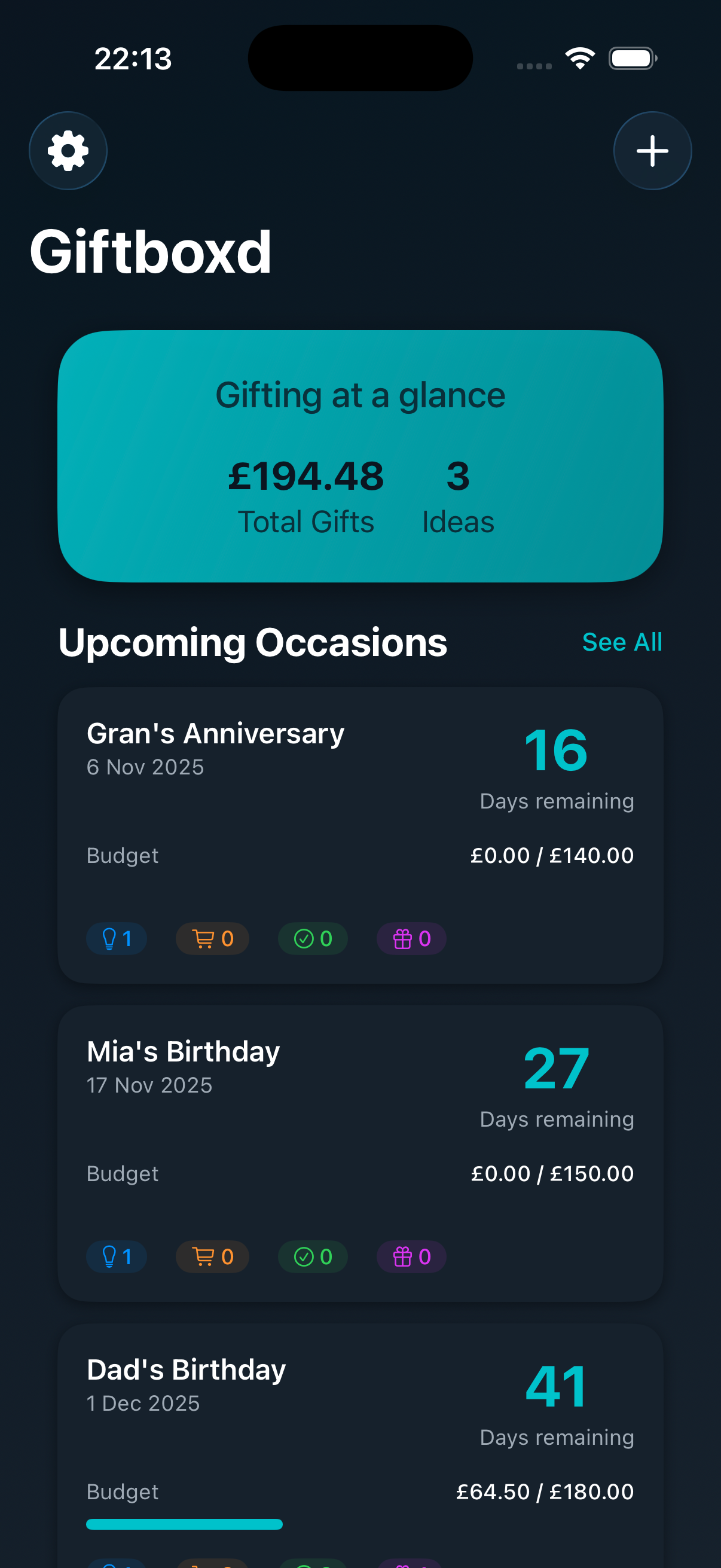The height and width of the screenshot is (1568, 721).
Task: Tap the checkmark badge on Mia's Birthday
Action: pyautogui.click(x=313, y=1257)
